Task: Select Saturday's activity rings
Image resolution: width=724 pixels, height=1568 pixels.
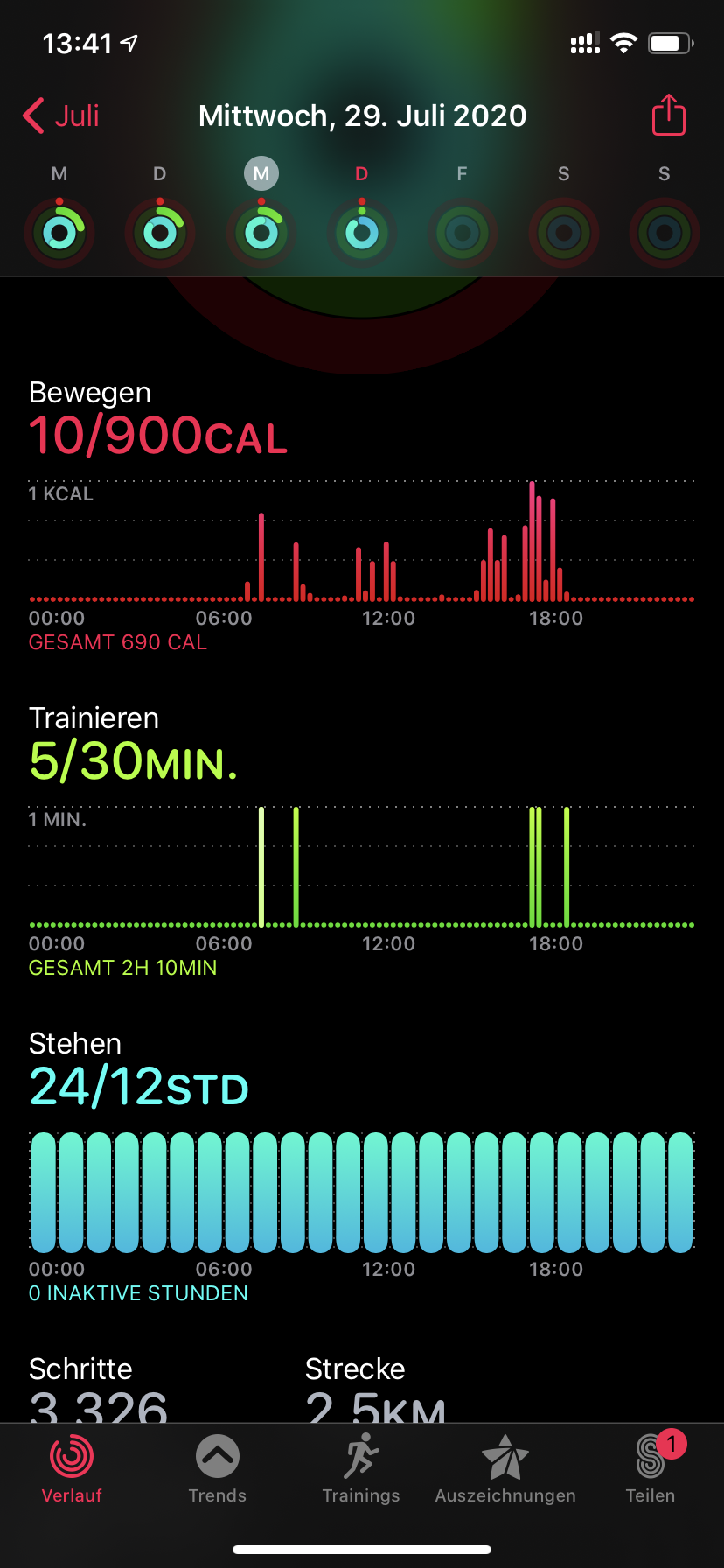Action: tap(564, 232)
